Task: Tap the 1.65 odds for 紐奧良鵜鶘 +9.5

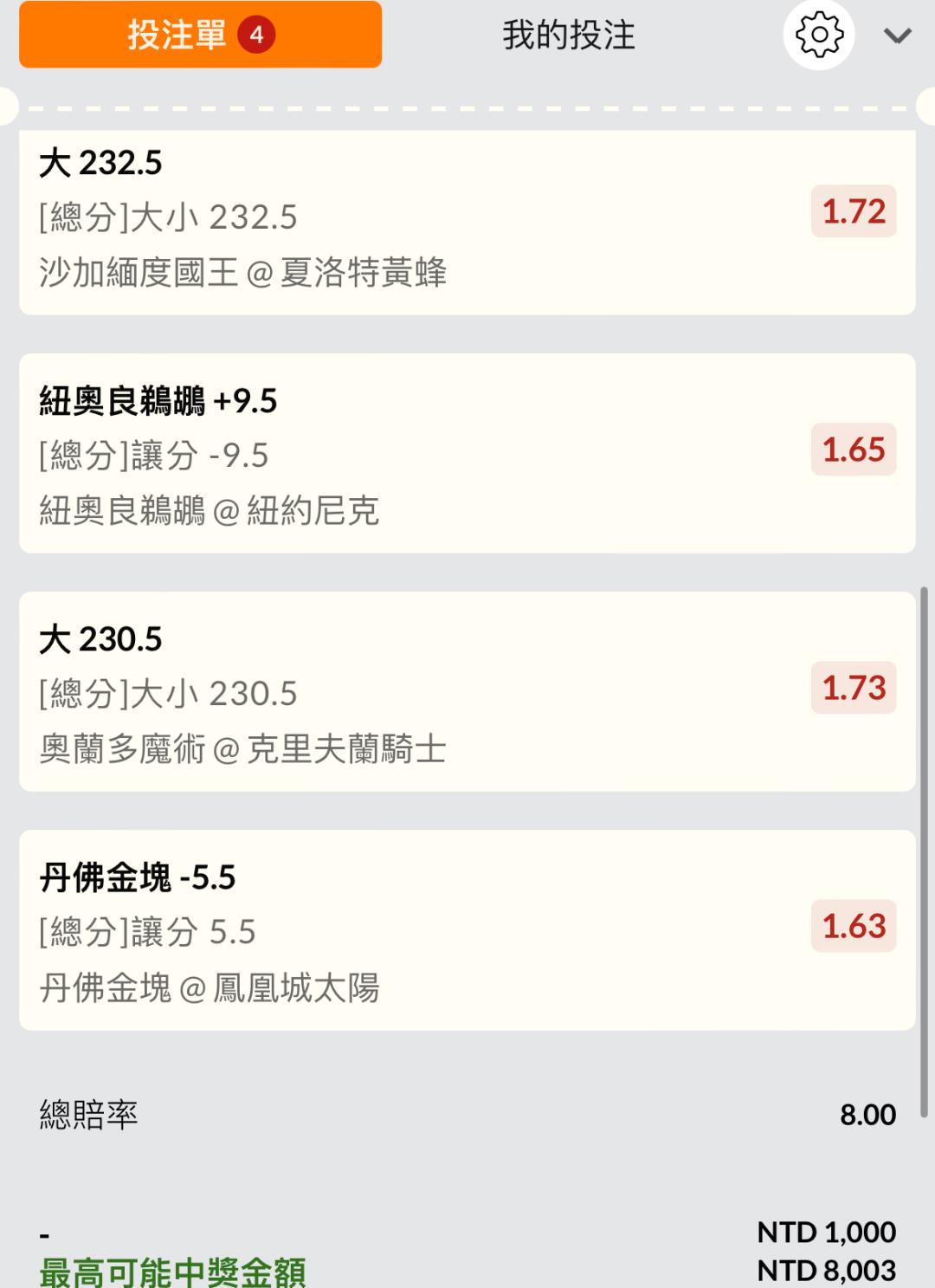Action: pyautogui.click(x=854, y=450)
